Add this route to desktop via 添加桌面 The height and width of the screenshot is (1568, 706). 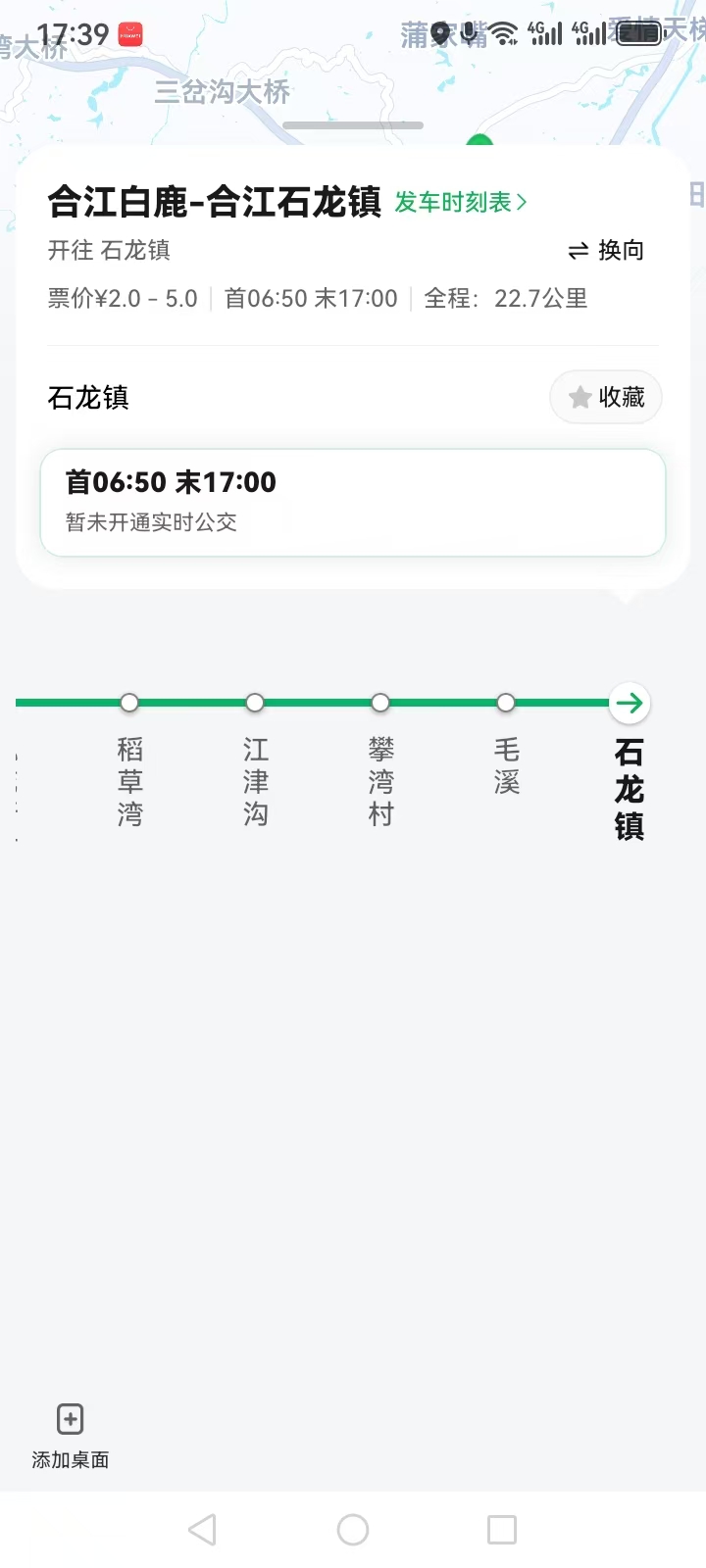point(71,1435)
